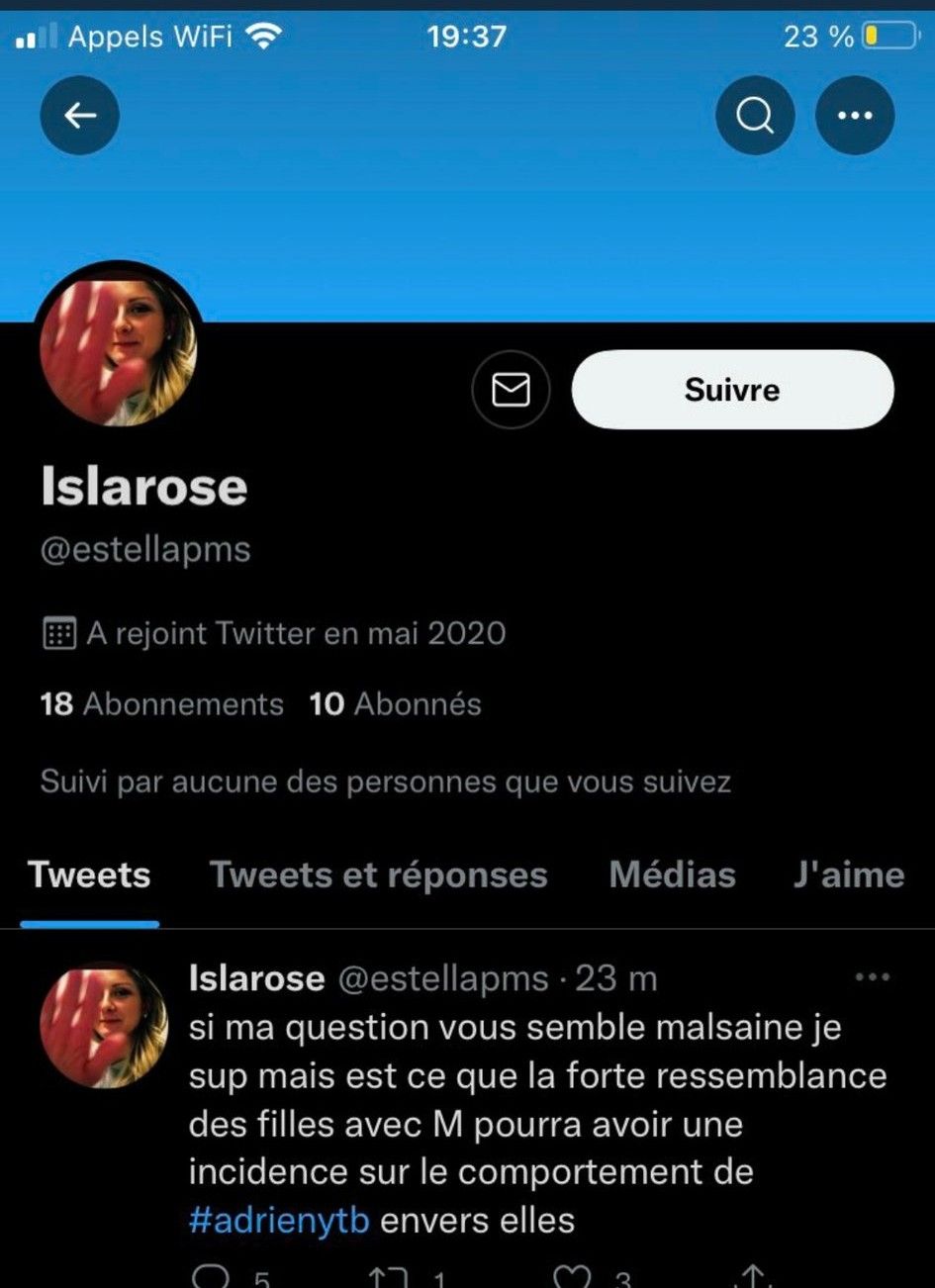Go back using the arrow button
Screen dimensions: 935x1288
(79, 116)
